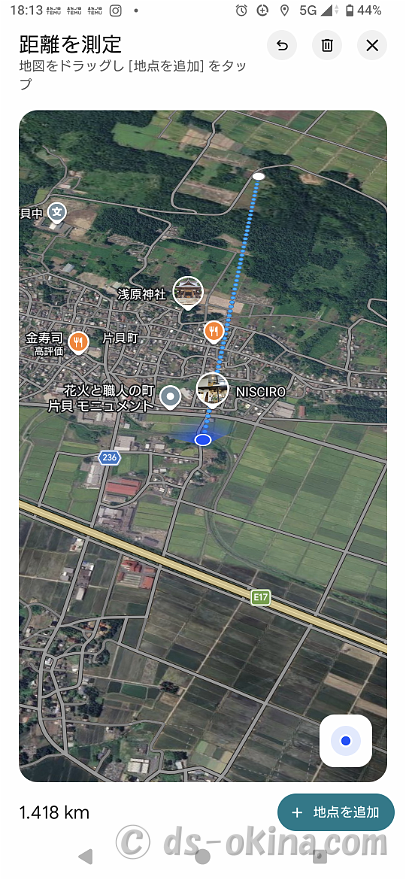The width and height of the screenshot is (406, 880).
Task: Undo the last measurement point
Action: tap(282, 45)
